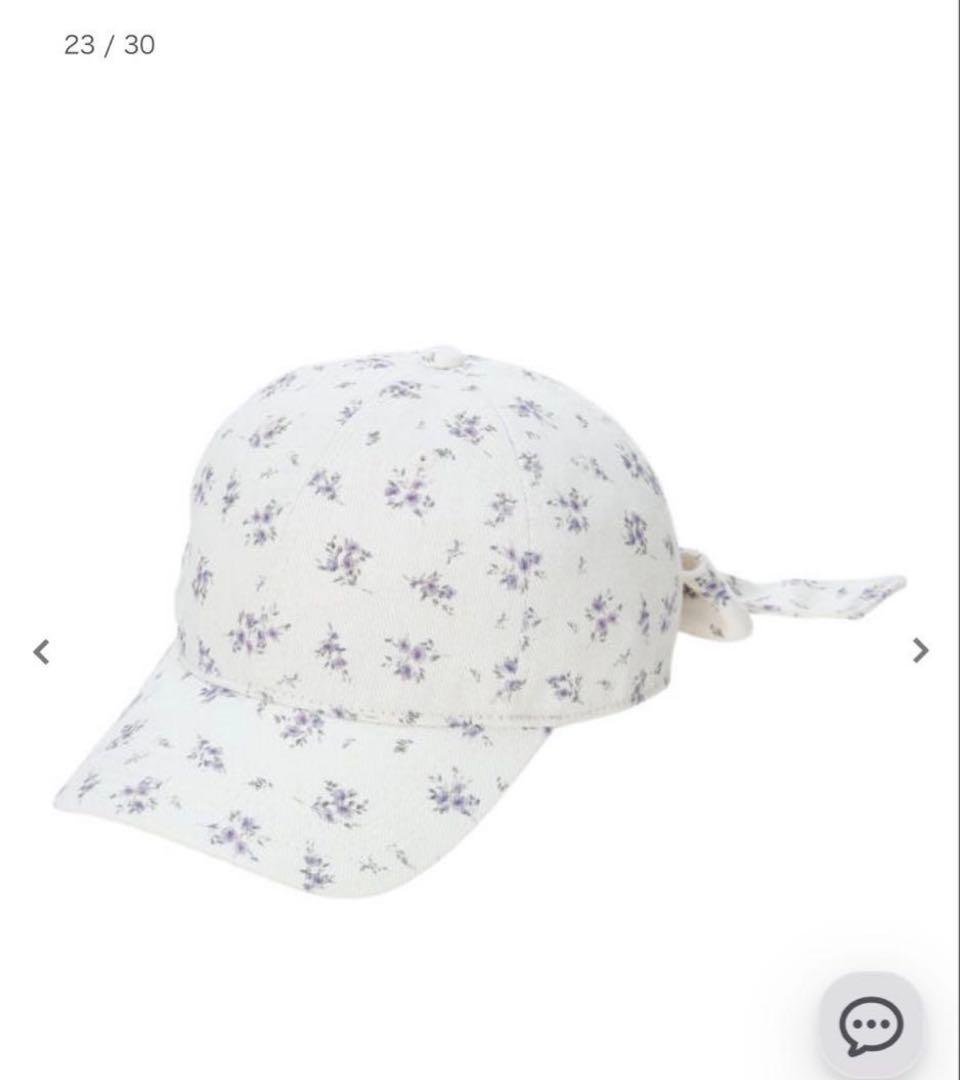
Task: Go to the next product image
Action: [x=920, y=650]
